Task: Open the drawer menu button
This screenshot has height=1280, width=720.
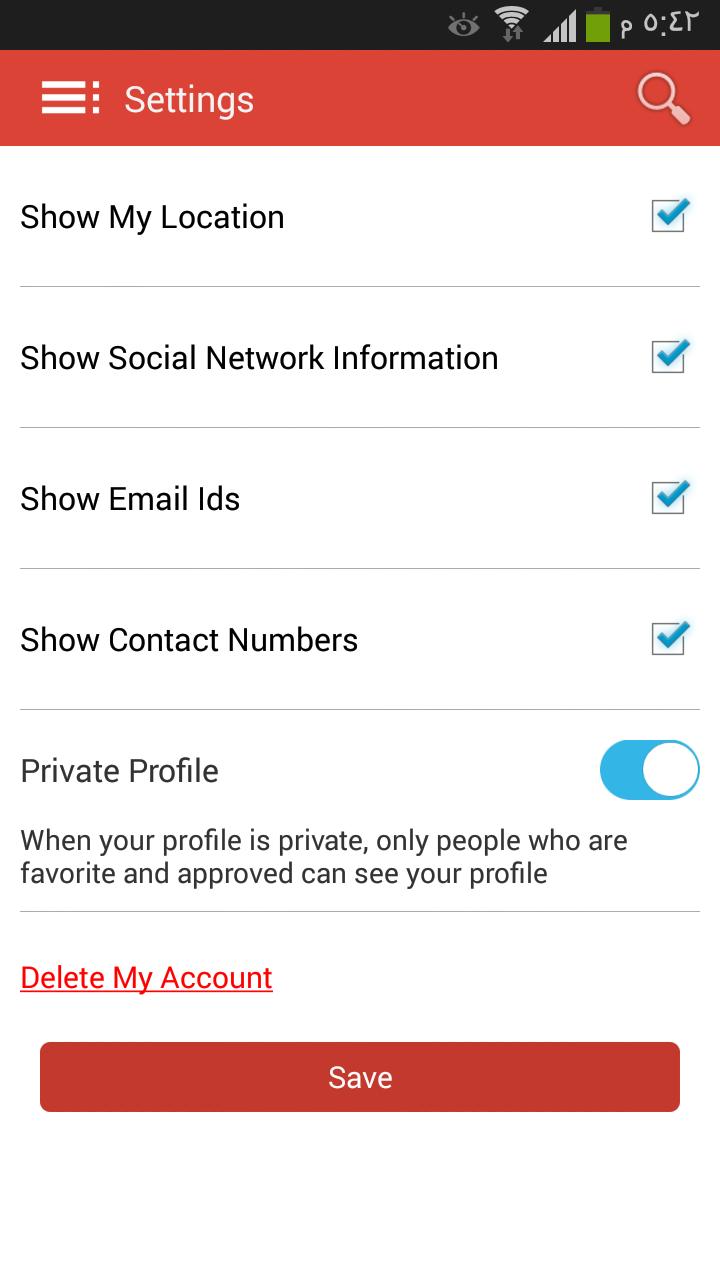Action: (70, 98)
